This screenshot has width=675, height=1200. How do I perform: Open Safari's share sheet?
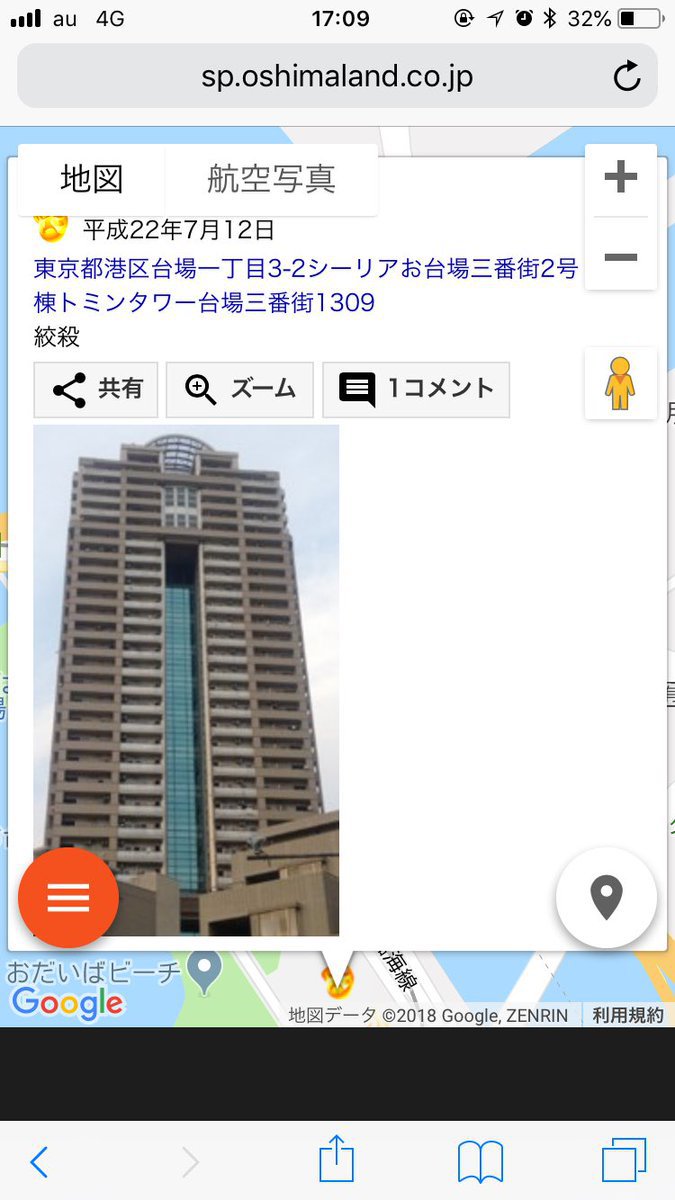point(337,1162)
